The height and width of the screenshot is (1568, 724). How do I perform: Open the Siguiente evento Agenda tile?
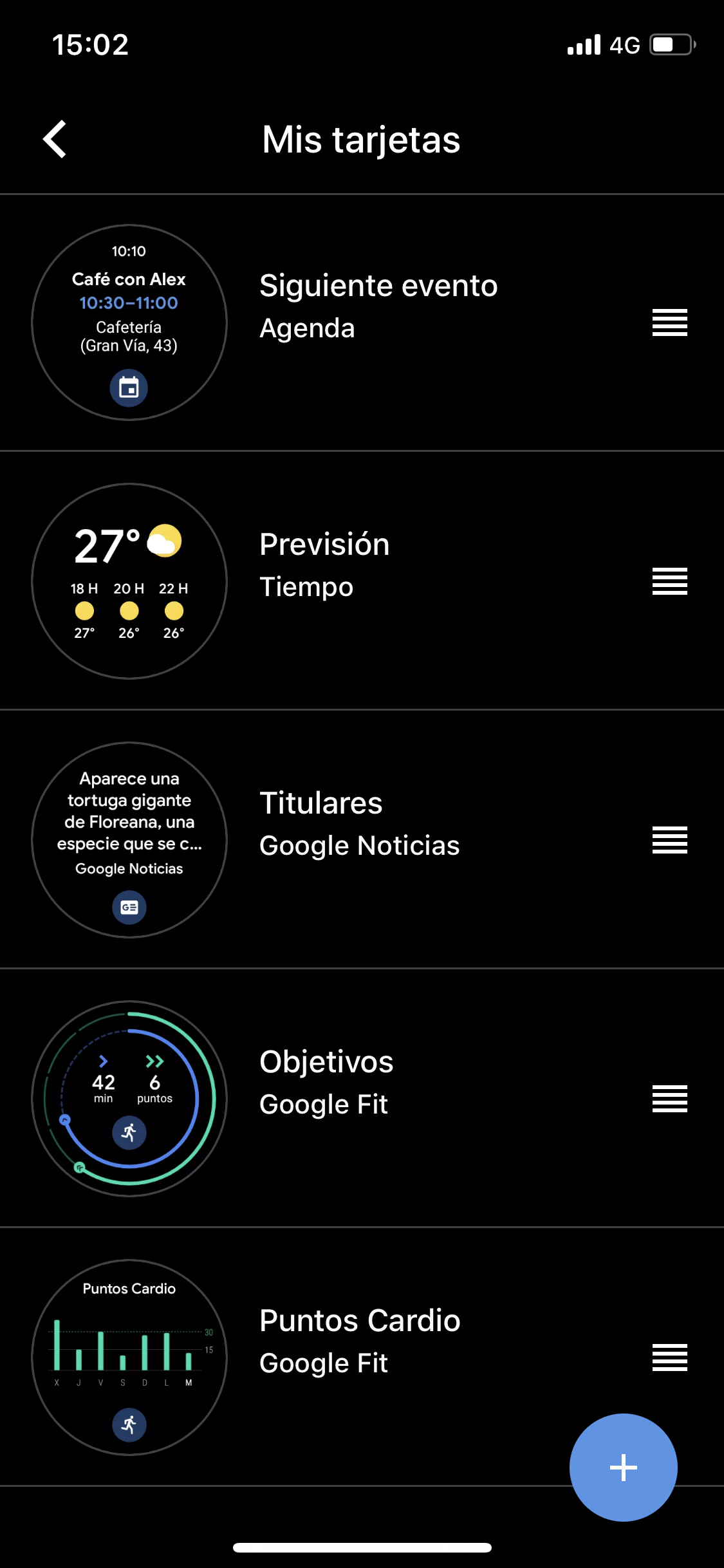pyautogui.click(x=378, y=307)
